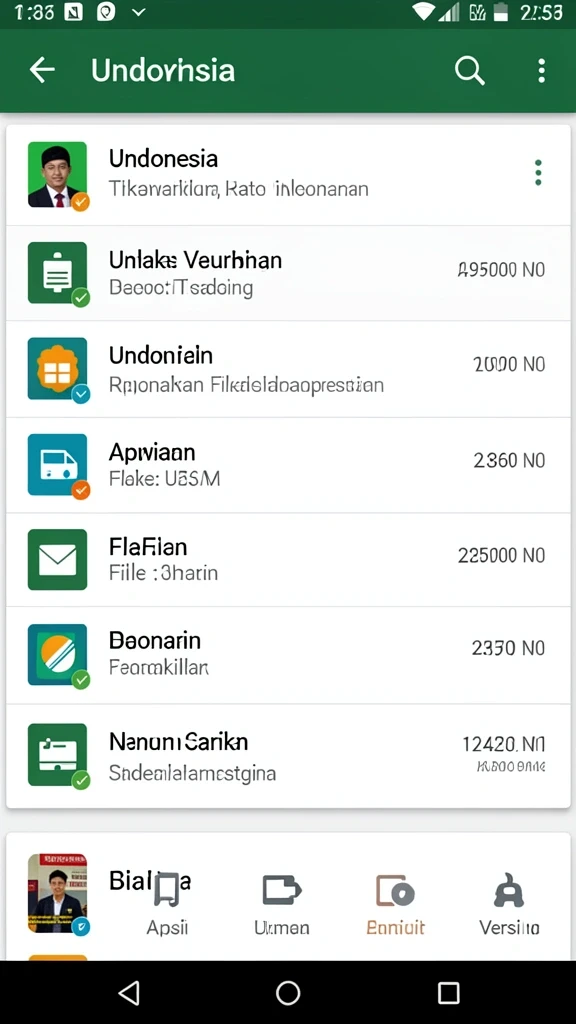Switch to the Urmen tab
Image resolution: width=576 pixels, height=1024 pixels.
tap(281, 904)
